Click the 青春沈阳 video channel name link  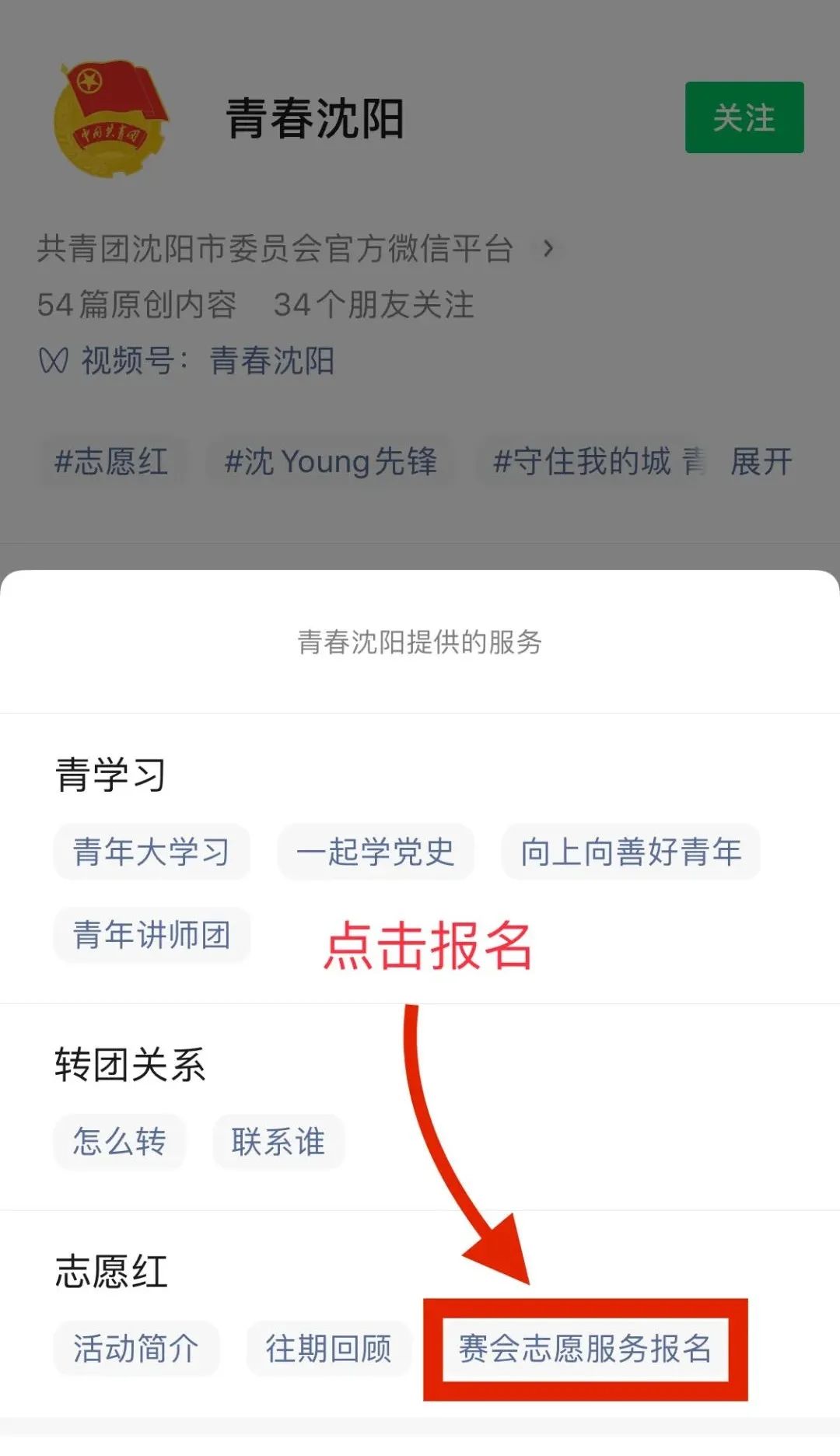pos(271,362)
